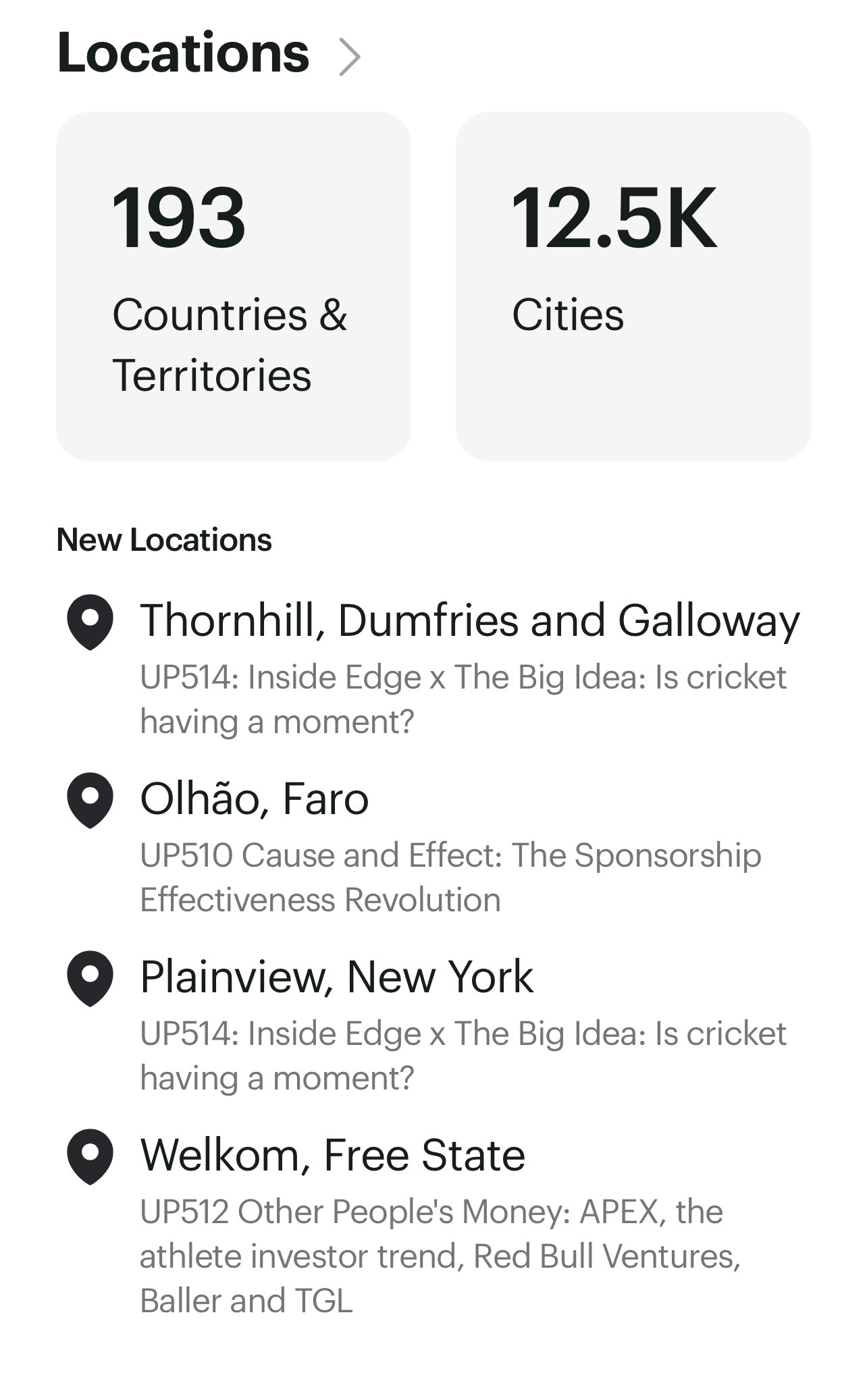Screen dimensions: 867x1400
Task: Open the Locations section chevron
Action: click(349, 57)
